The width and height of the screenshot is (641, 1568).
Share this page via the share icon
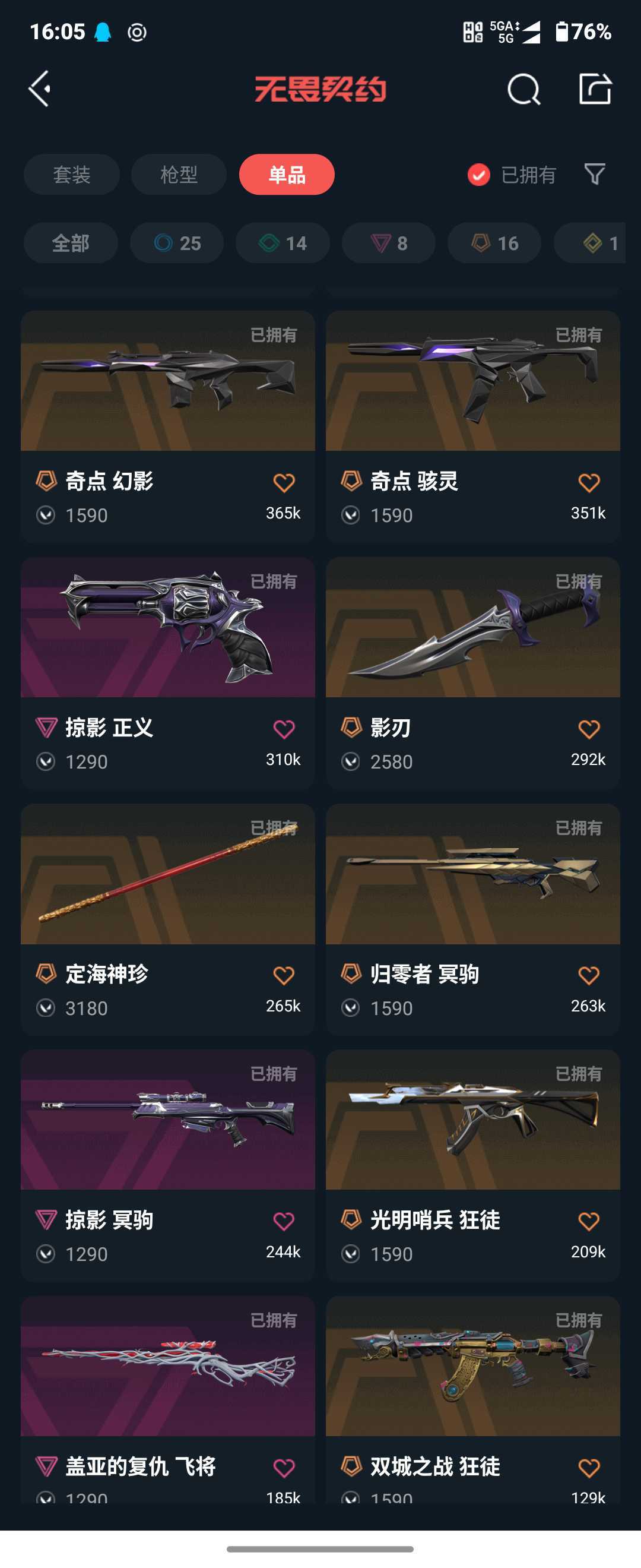point(594,90)
